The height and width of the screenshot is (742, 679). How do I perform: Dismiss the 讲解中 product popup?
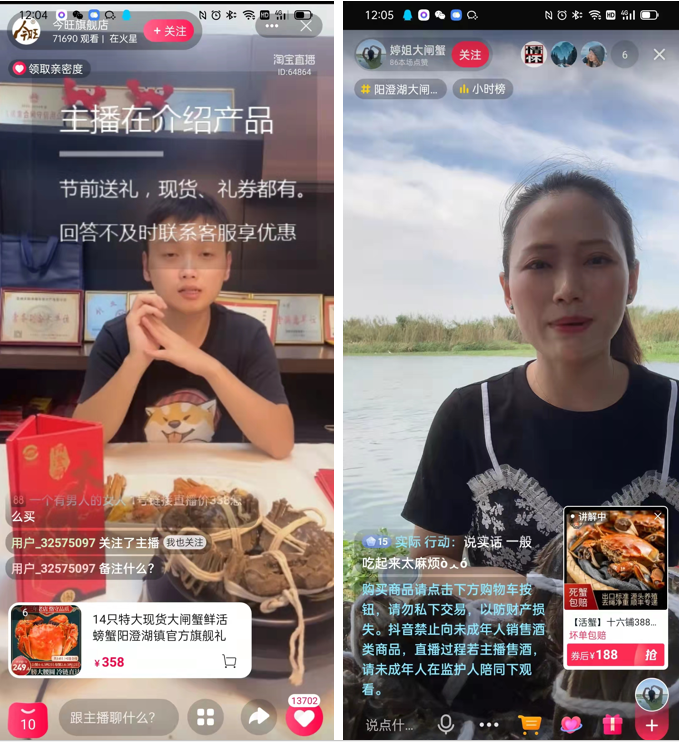coord(658,516)
